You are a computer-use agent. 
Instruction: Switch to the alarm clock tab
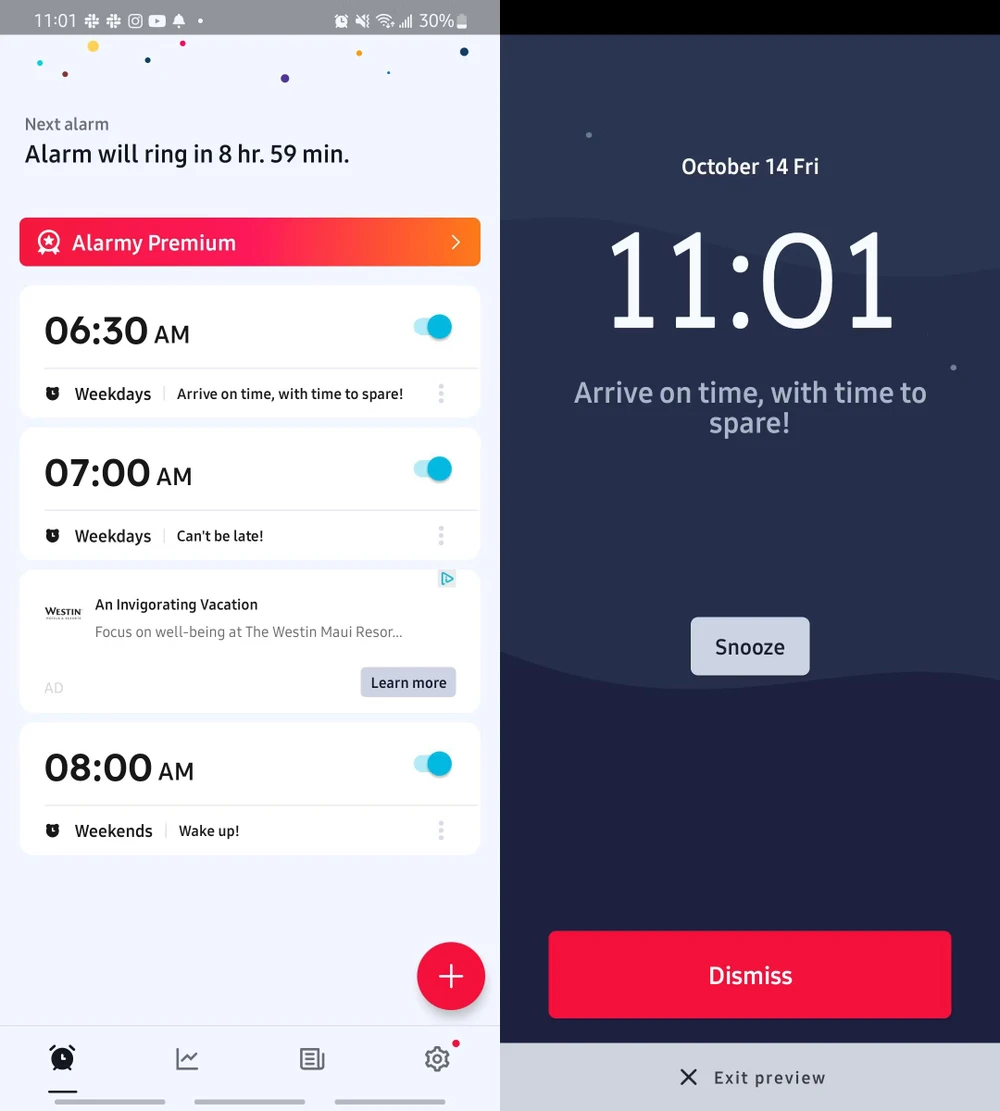click(x=62, y=1058)
